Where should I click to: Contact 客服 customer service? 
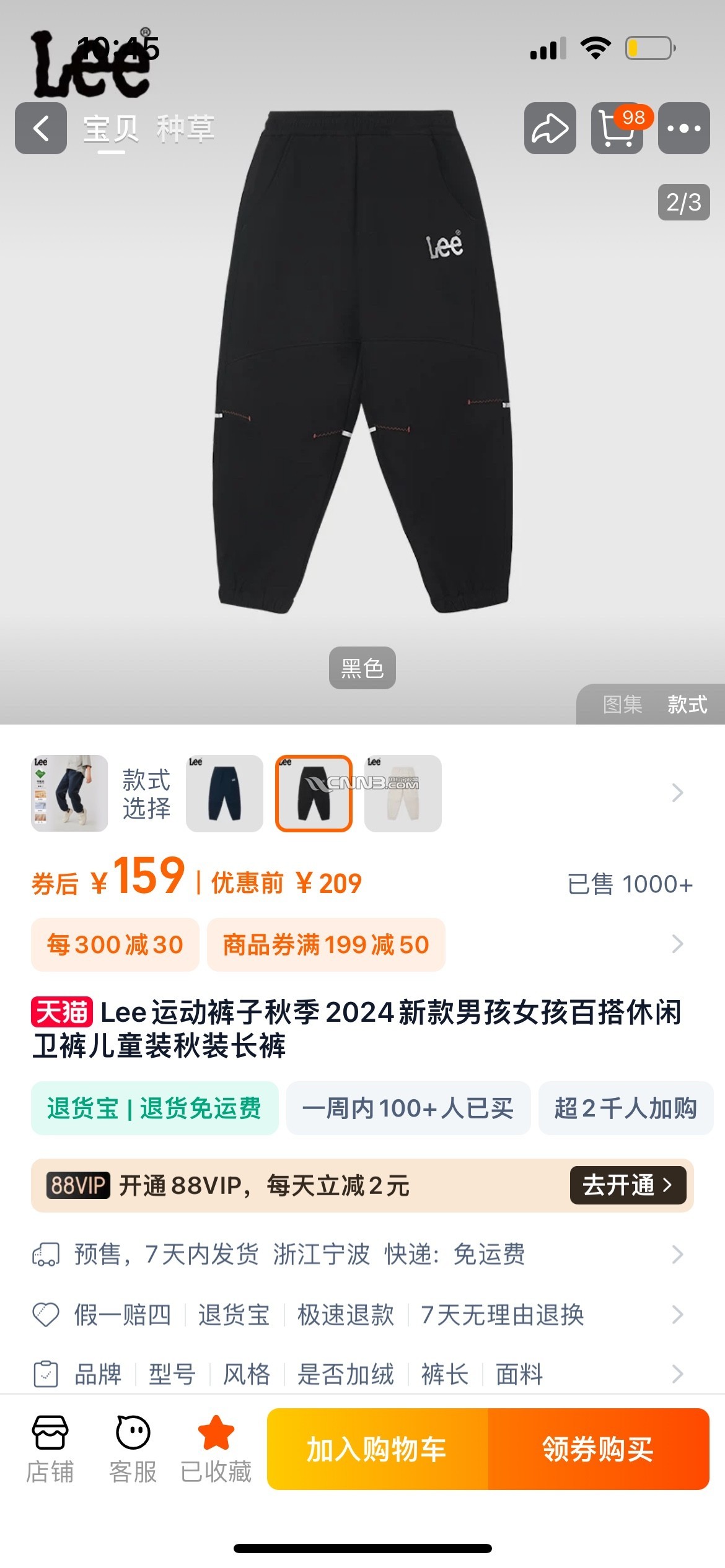133,1449
